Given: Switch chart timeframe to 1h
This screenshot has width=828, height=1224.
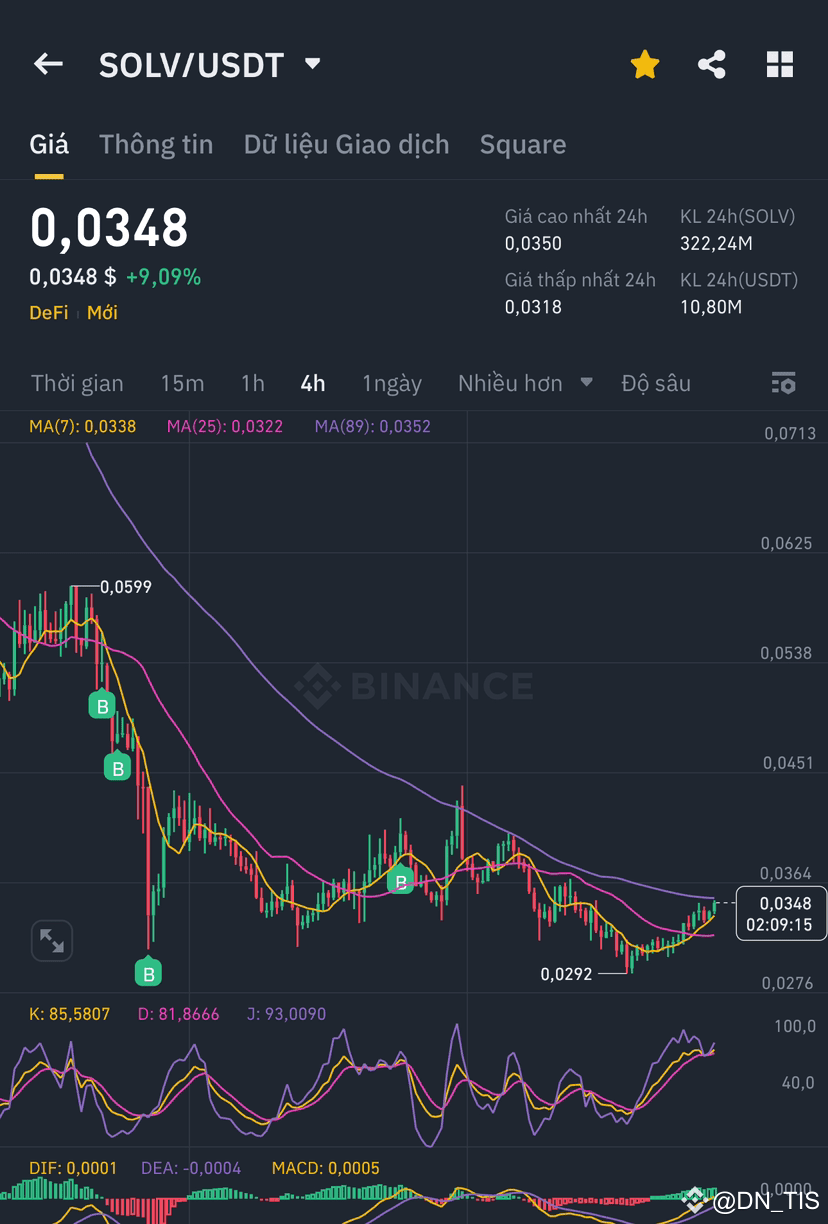Looking at the screenshot, I should [x=252, y=383].
